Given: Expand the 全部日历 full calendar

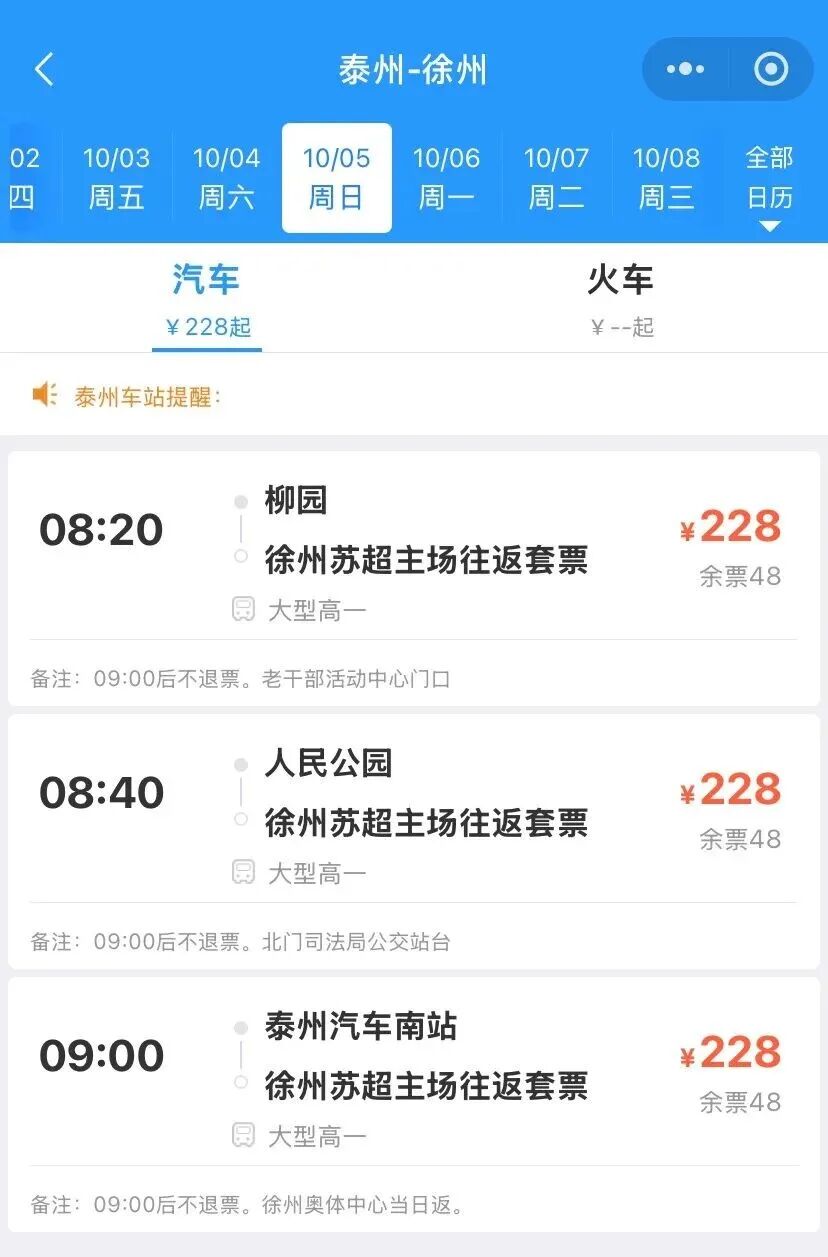Looking at the screenshot, I should click(x=769, y=180).
